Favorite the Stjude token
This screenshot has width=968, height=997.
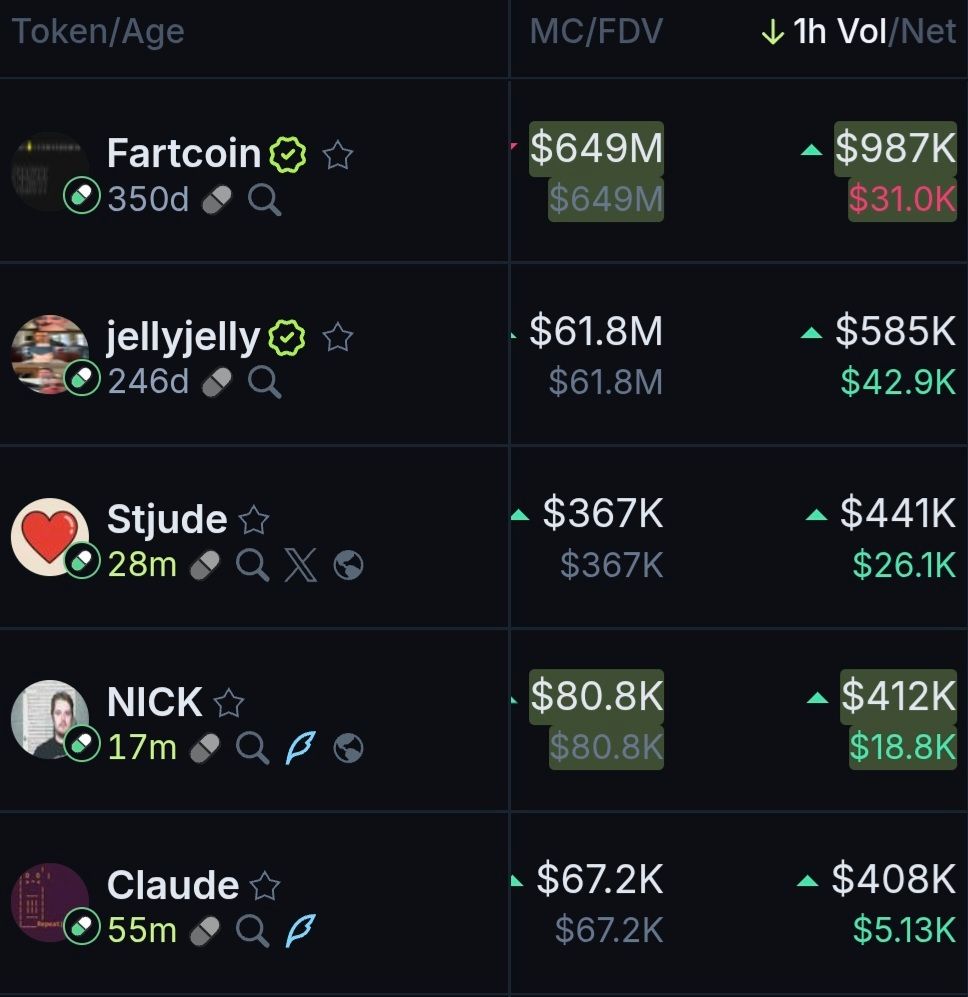coord(254,520)
